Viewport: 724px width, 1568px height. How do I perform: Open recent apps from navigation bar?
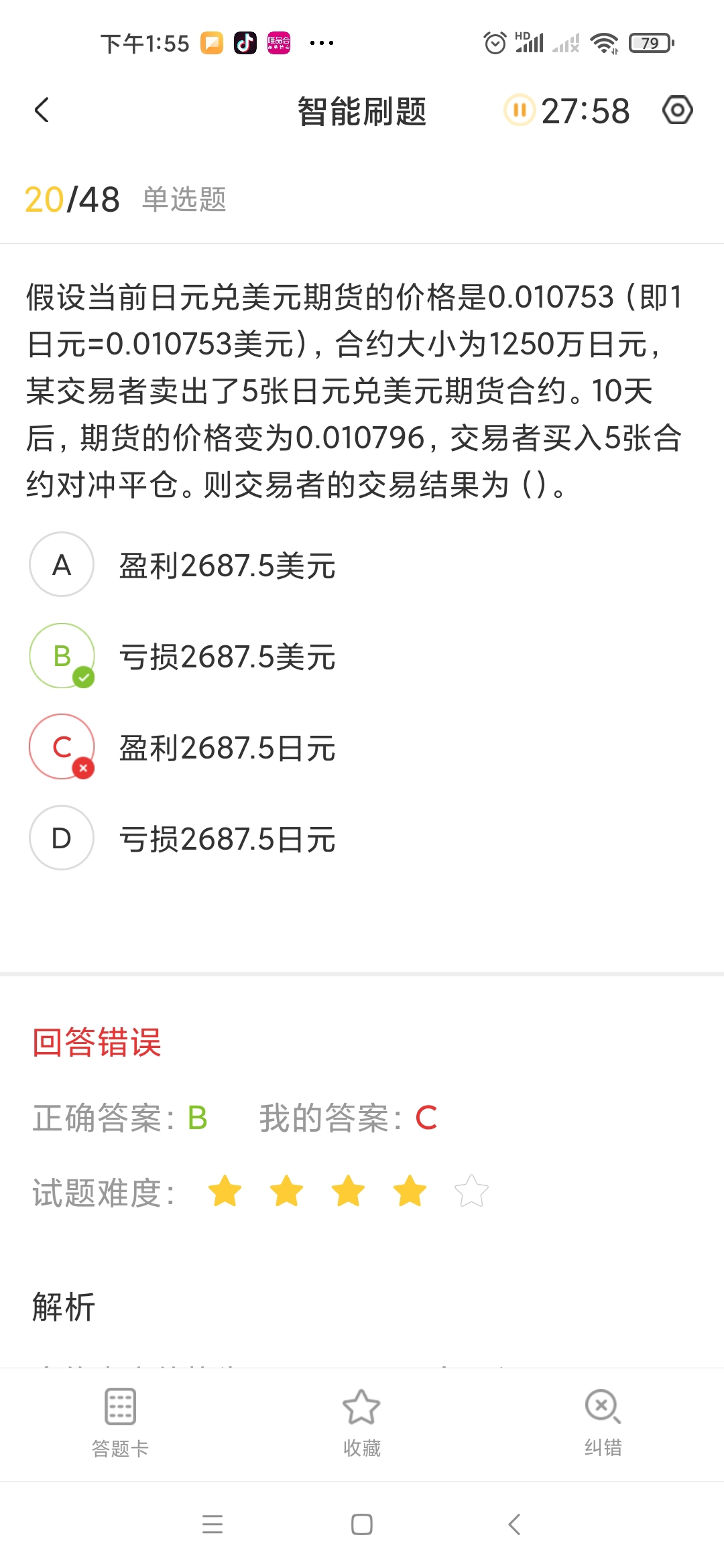(x=213, y=1524)
